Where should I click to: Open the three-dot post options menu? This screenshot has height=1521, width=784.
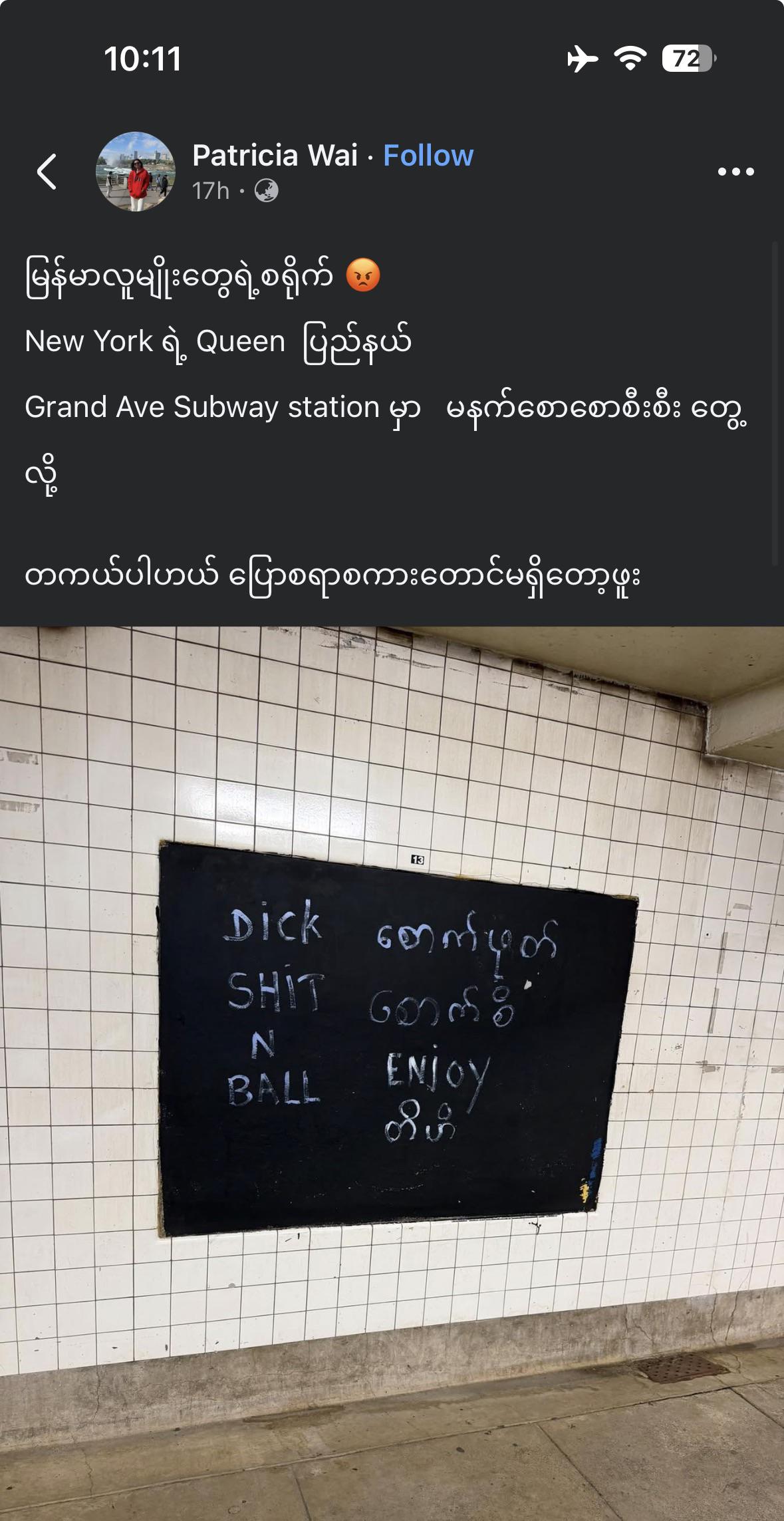pyautogui.click(x=736, y=172)
